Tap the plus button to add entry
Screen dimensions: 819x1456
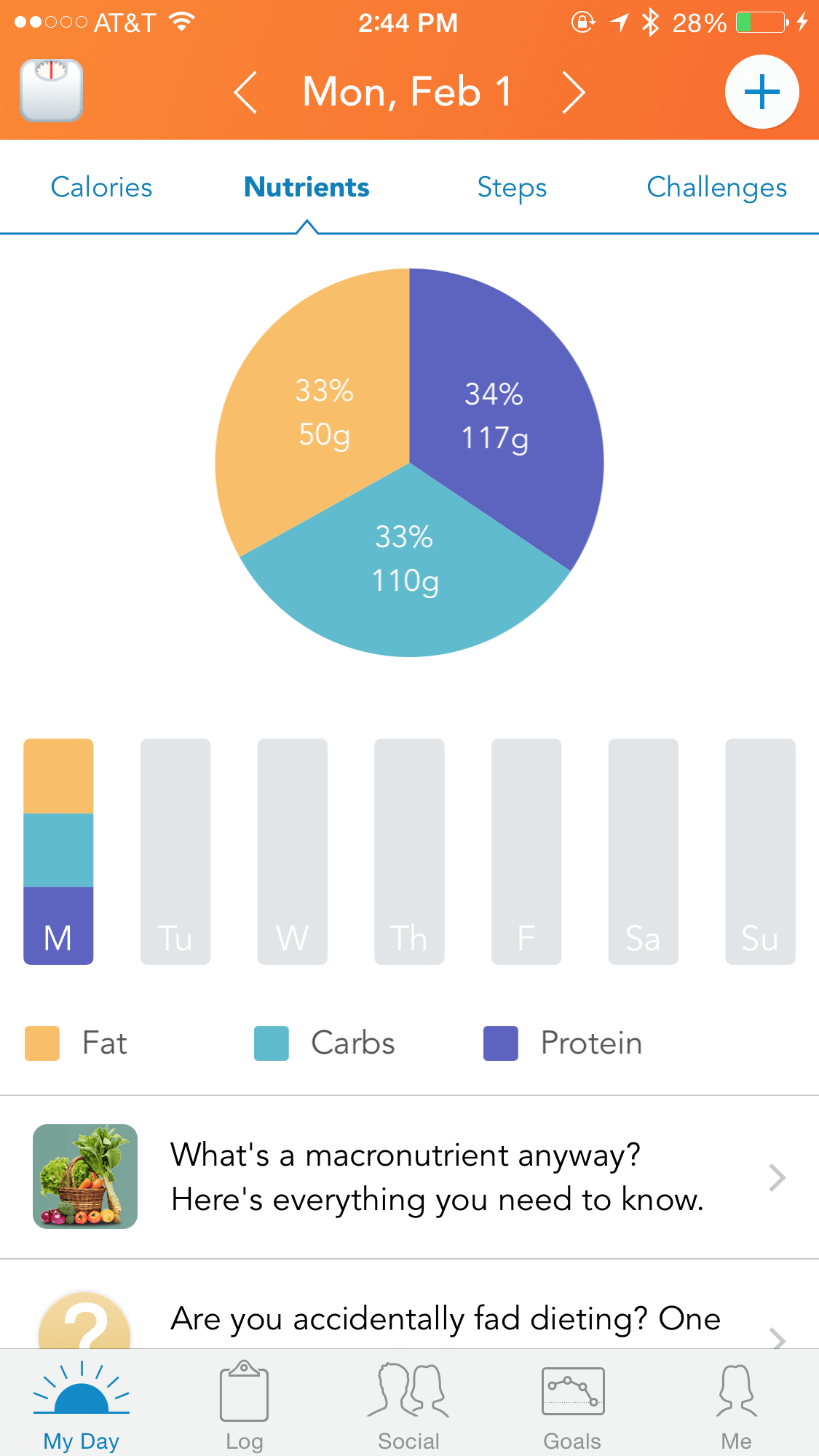761,92
